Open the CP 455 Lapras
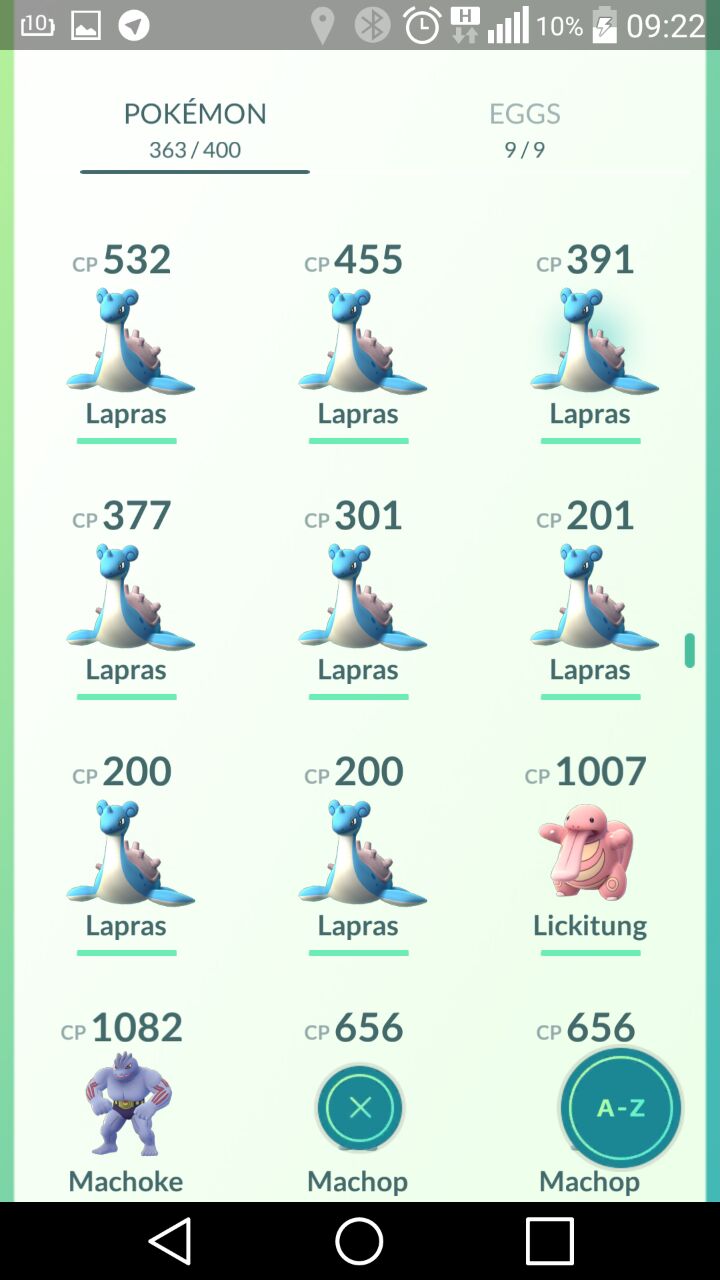 [x=359, y=340]
